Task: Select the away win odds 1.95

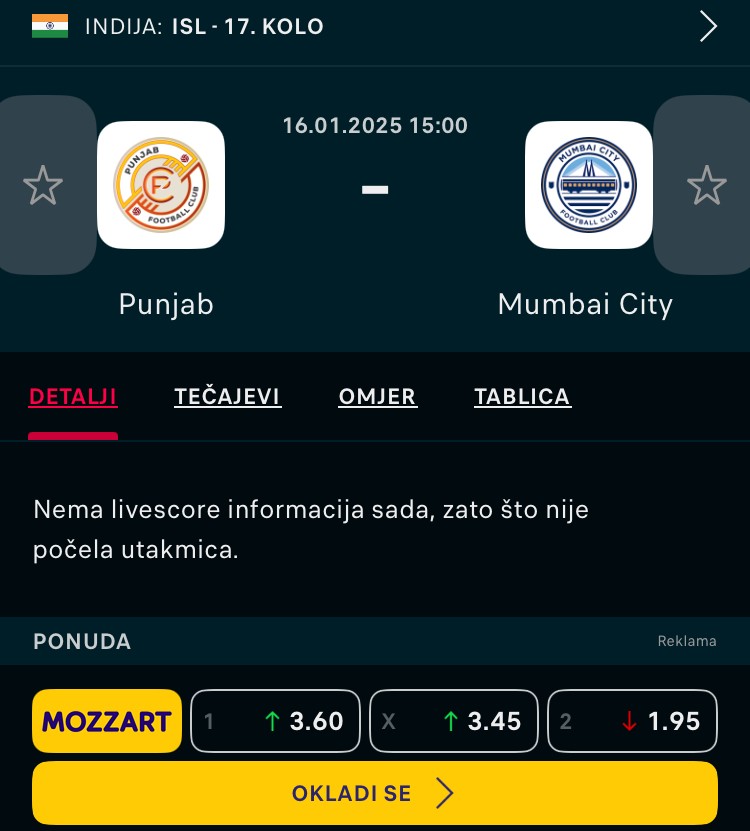Action: click(632, 721)
